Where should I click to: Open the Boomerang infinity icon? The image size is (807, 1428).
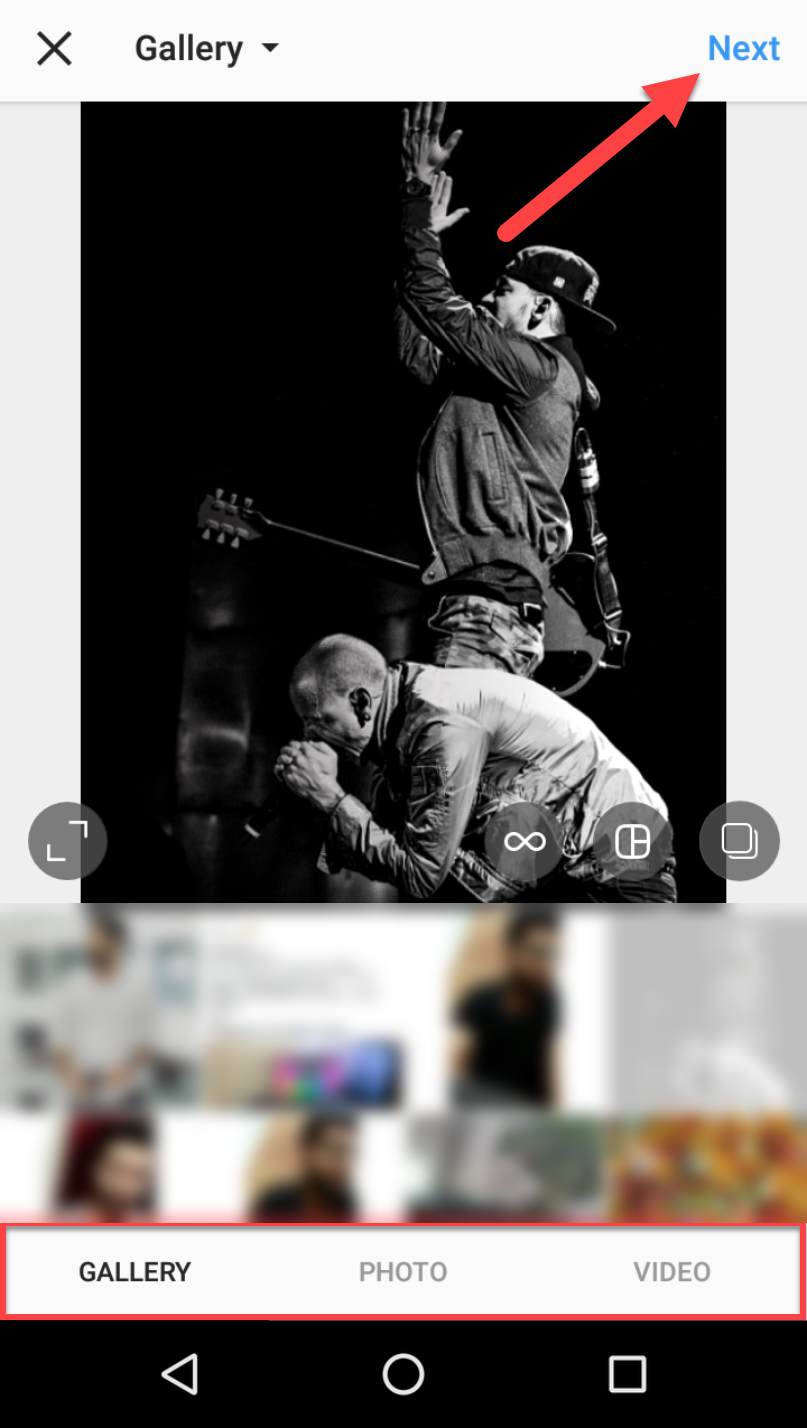click(x=524, y=842)
